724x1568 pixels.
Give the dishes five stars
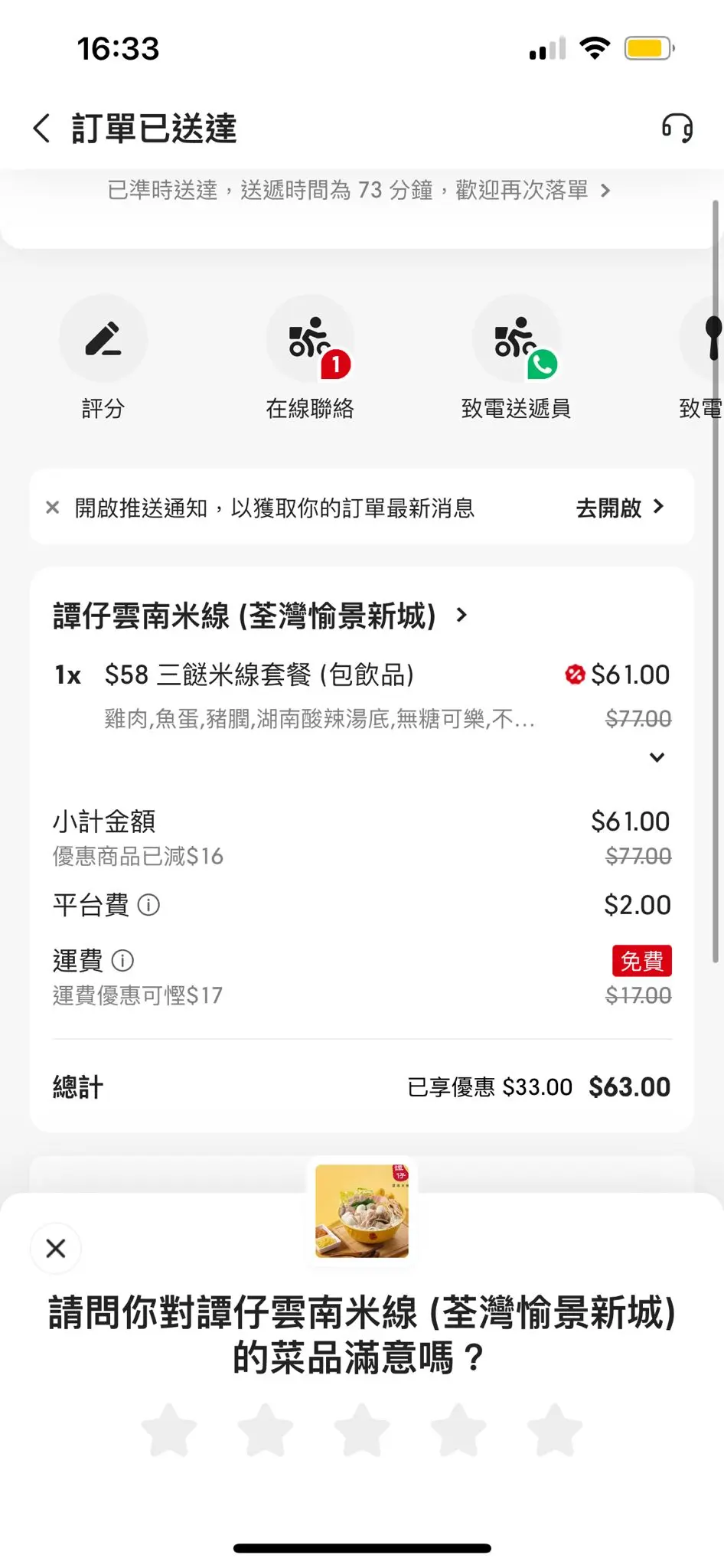tap(555, 1429)
